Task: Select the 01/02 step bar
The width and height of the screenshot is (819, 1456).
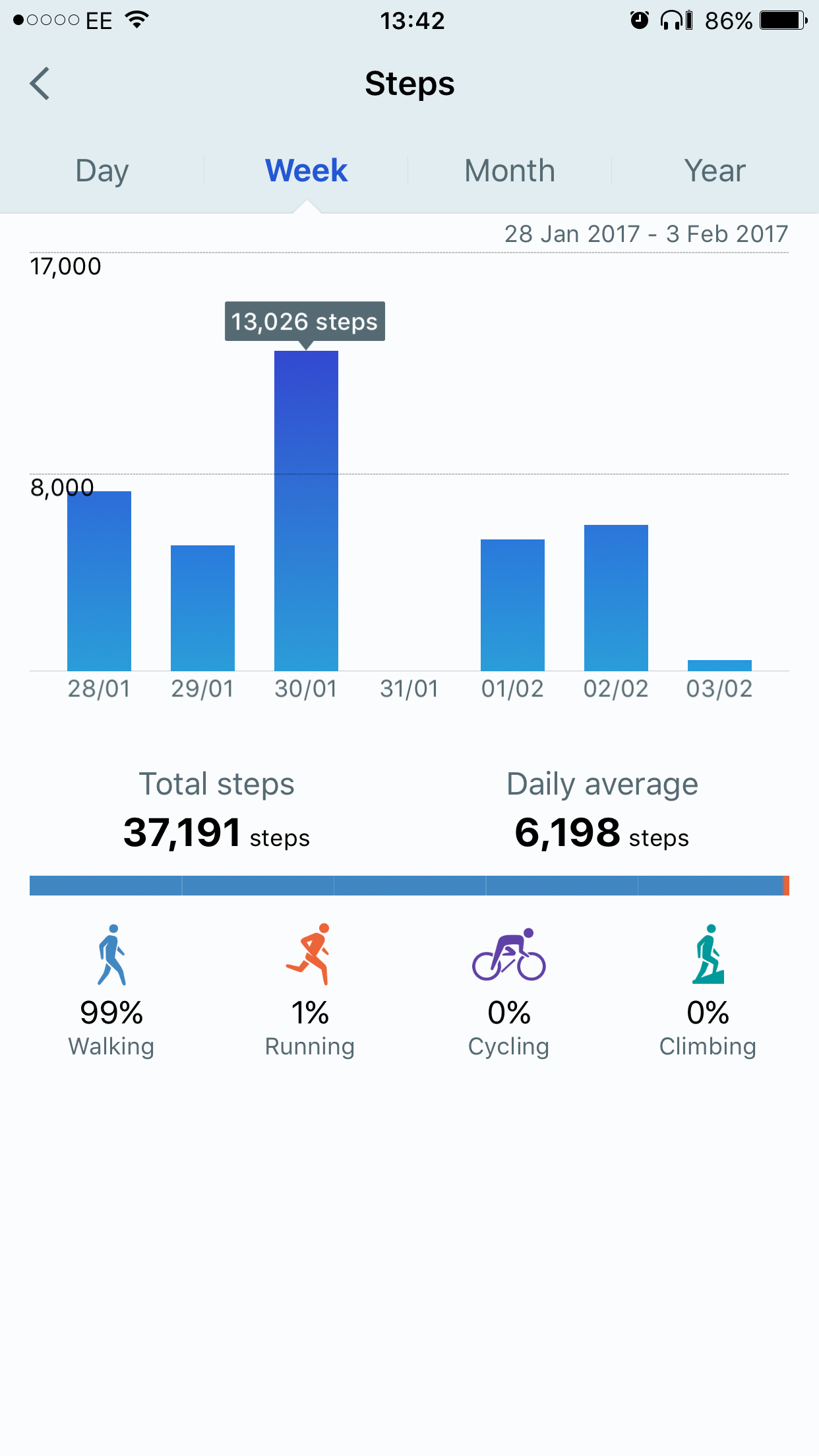Action: 512,605
